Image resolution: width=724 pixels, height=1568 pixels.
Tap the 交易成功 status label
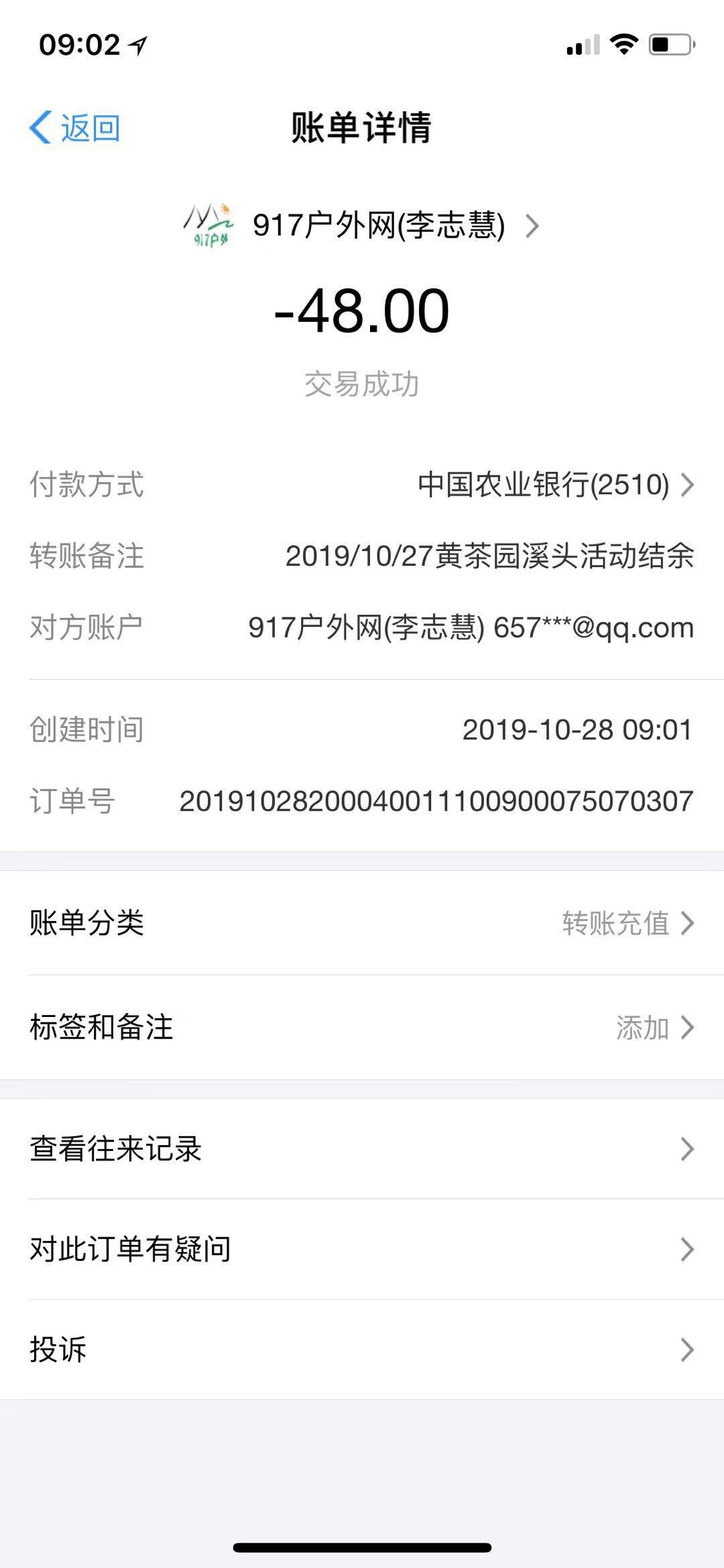click(362, 383)
